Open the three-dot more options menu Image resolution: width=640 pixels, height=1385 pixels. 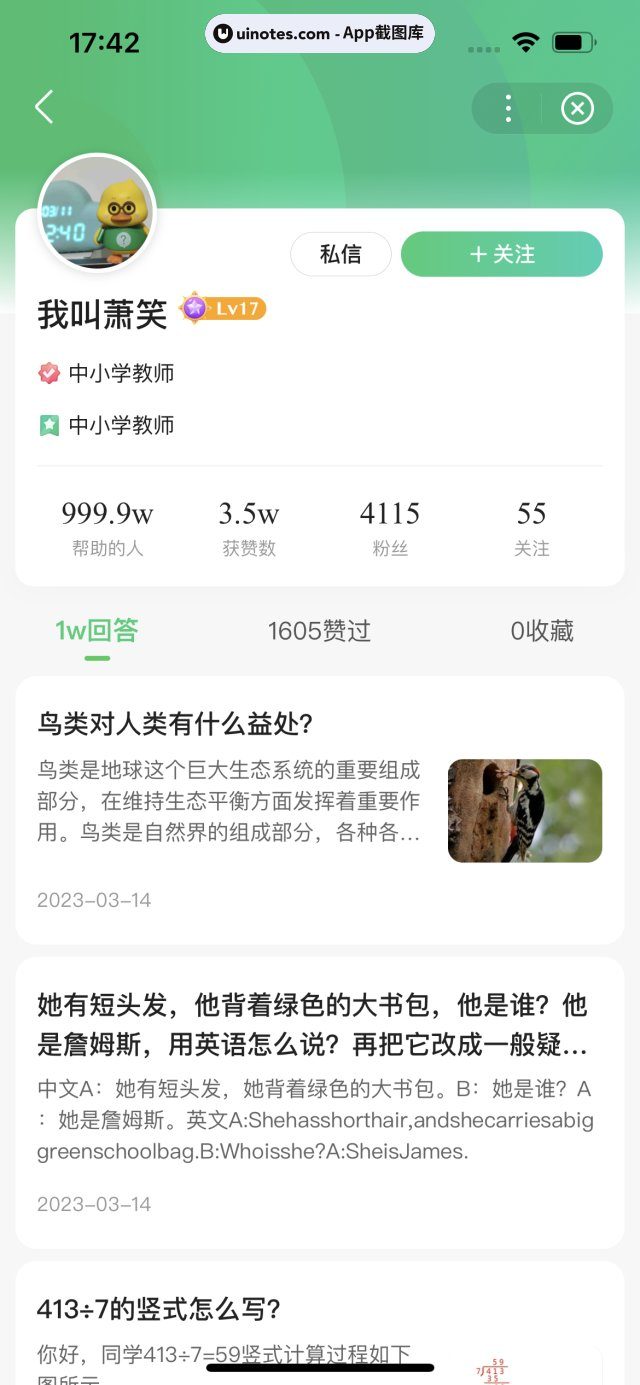coord(508,108)
